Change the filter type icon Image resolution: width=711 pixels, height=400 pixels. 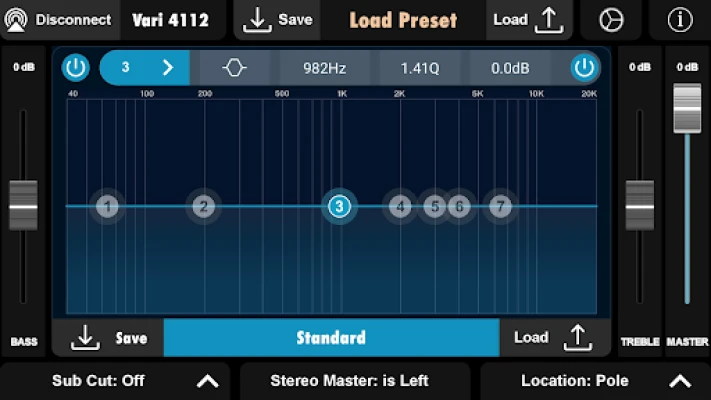234,68
